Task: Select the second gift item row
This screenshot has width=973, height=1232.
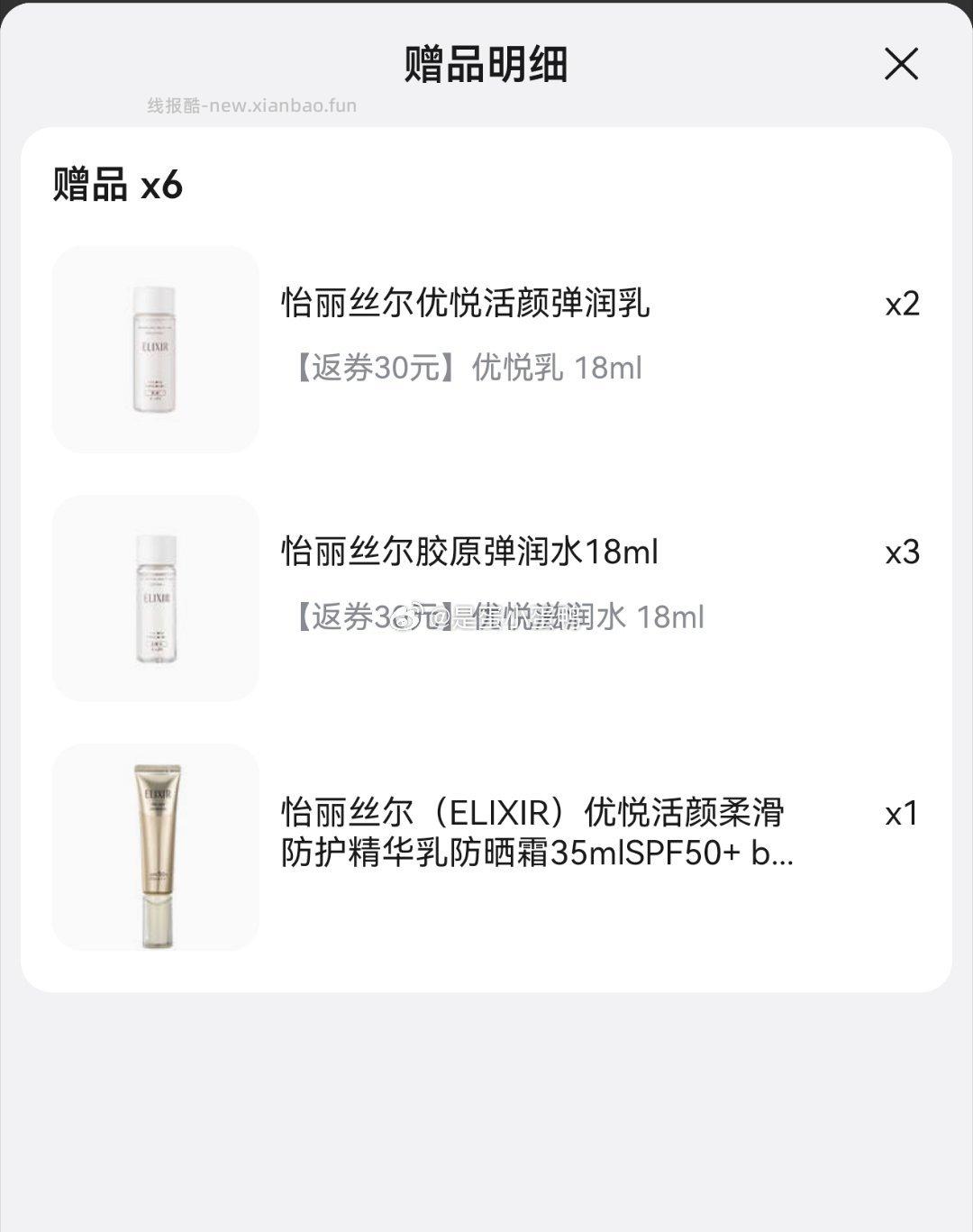Action: tap(486, 598)
